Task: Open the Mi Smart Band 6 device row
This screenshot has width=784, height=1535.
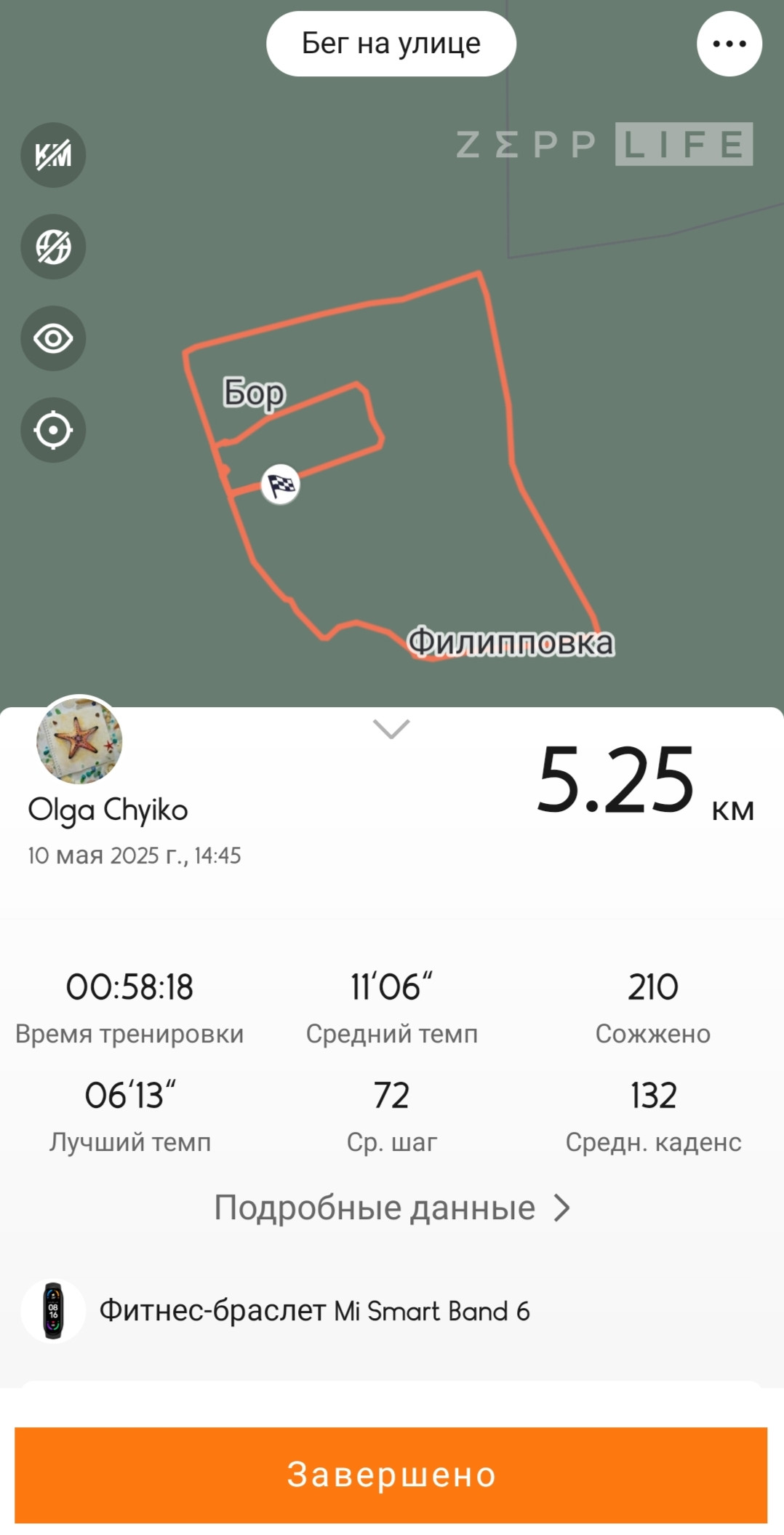Action: point(392,1311)
